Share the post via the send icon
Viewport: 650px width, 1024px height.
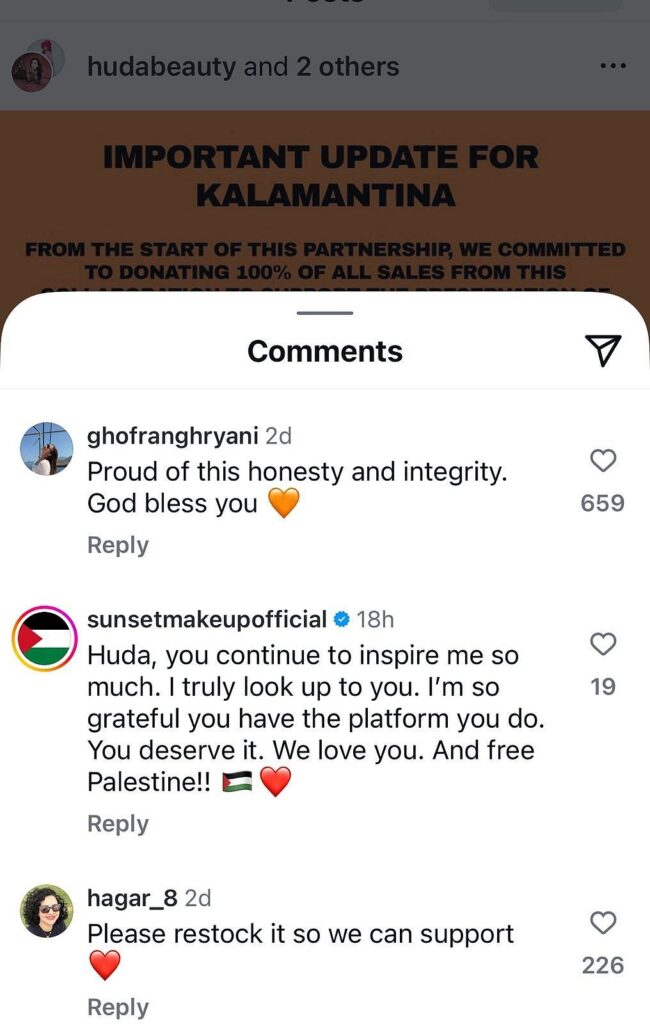(602, 349)
